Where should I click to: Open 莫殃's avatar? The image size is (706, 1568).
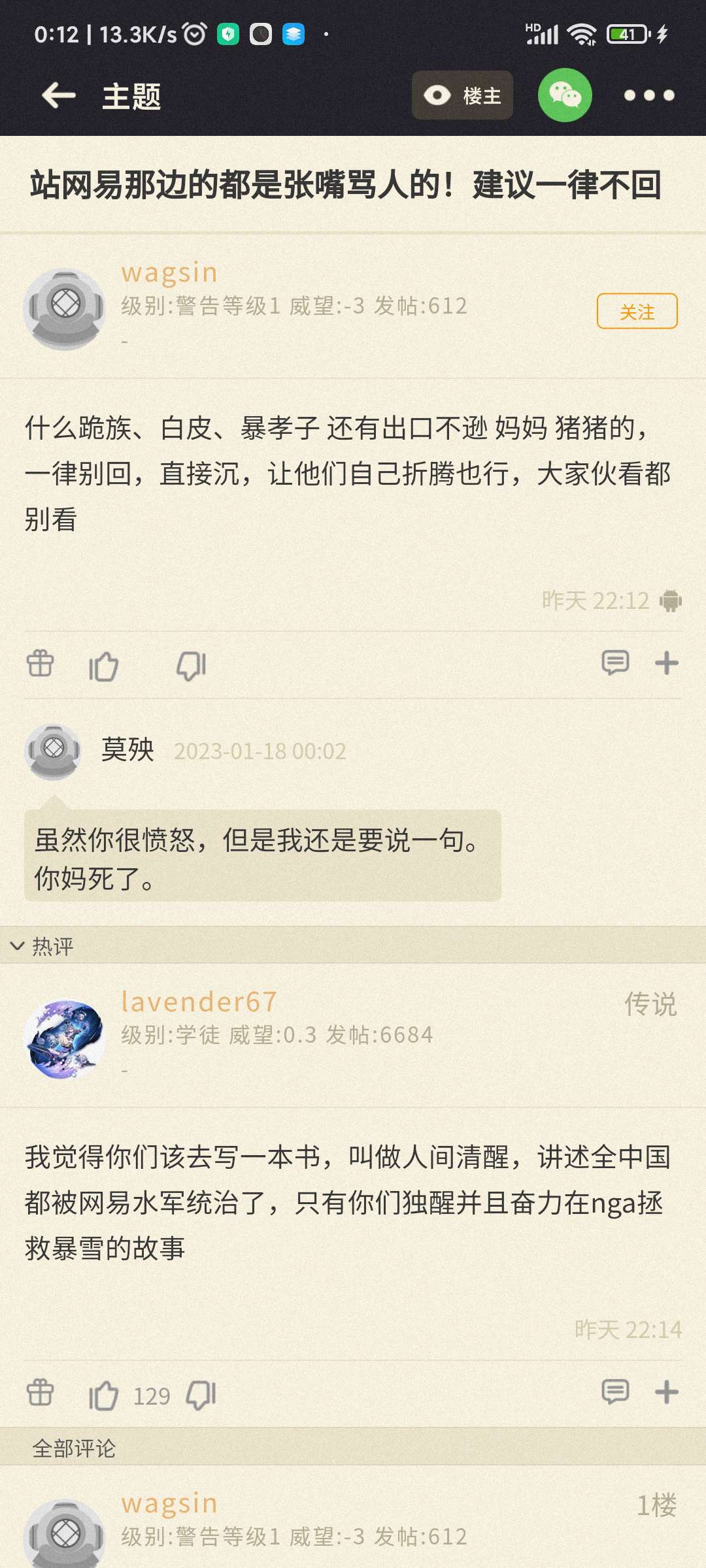pos(52,751)
